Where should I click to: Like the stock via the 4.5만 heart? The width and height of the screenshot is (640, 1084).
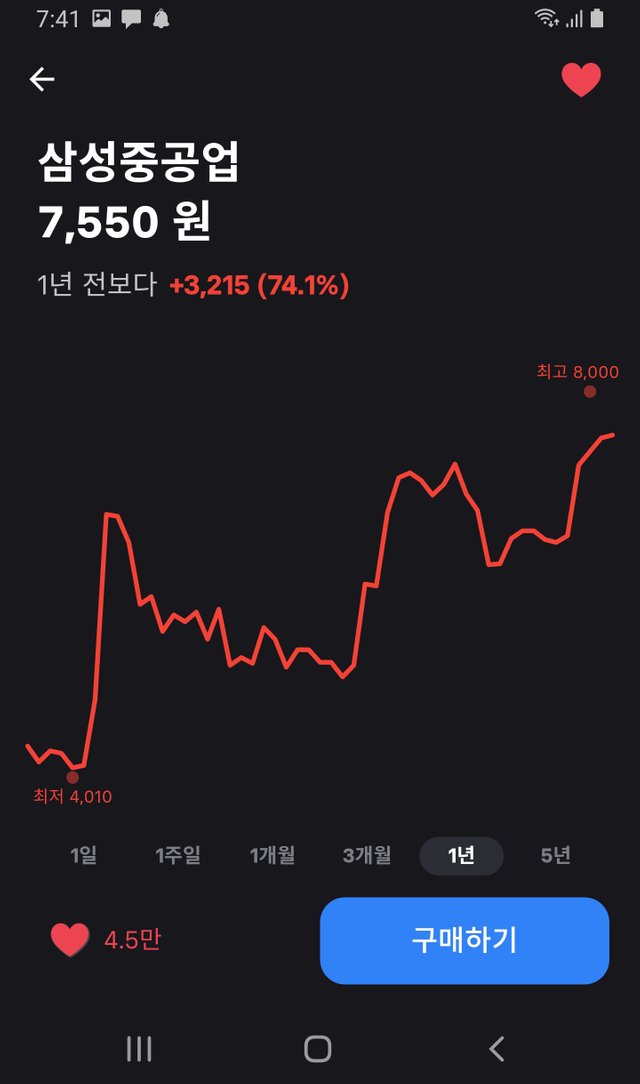(70, 940)
